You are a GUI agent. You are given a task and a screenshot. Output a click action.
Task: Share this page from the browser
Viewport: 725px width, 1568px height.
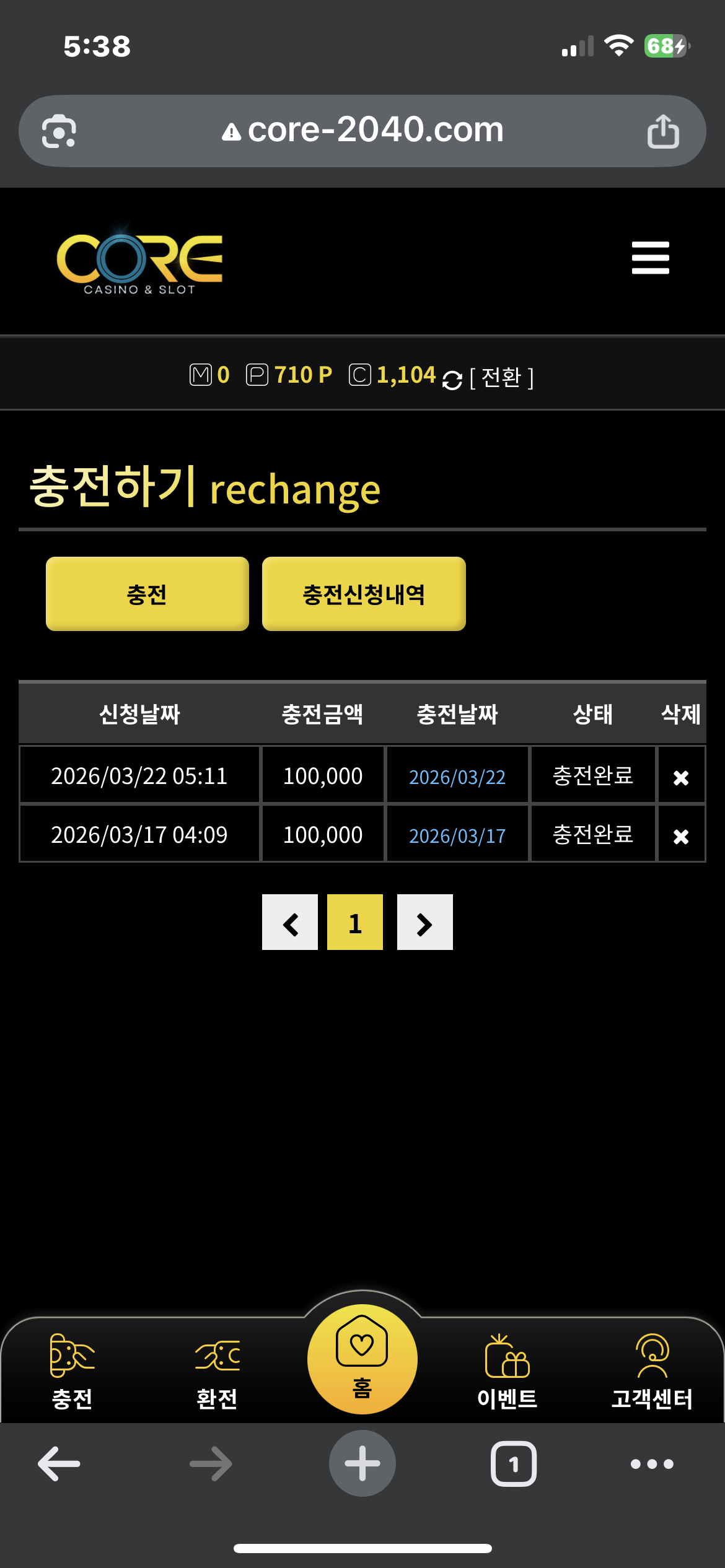click(663, 131)
